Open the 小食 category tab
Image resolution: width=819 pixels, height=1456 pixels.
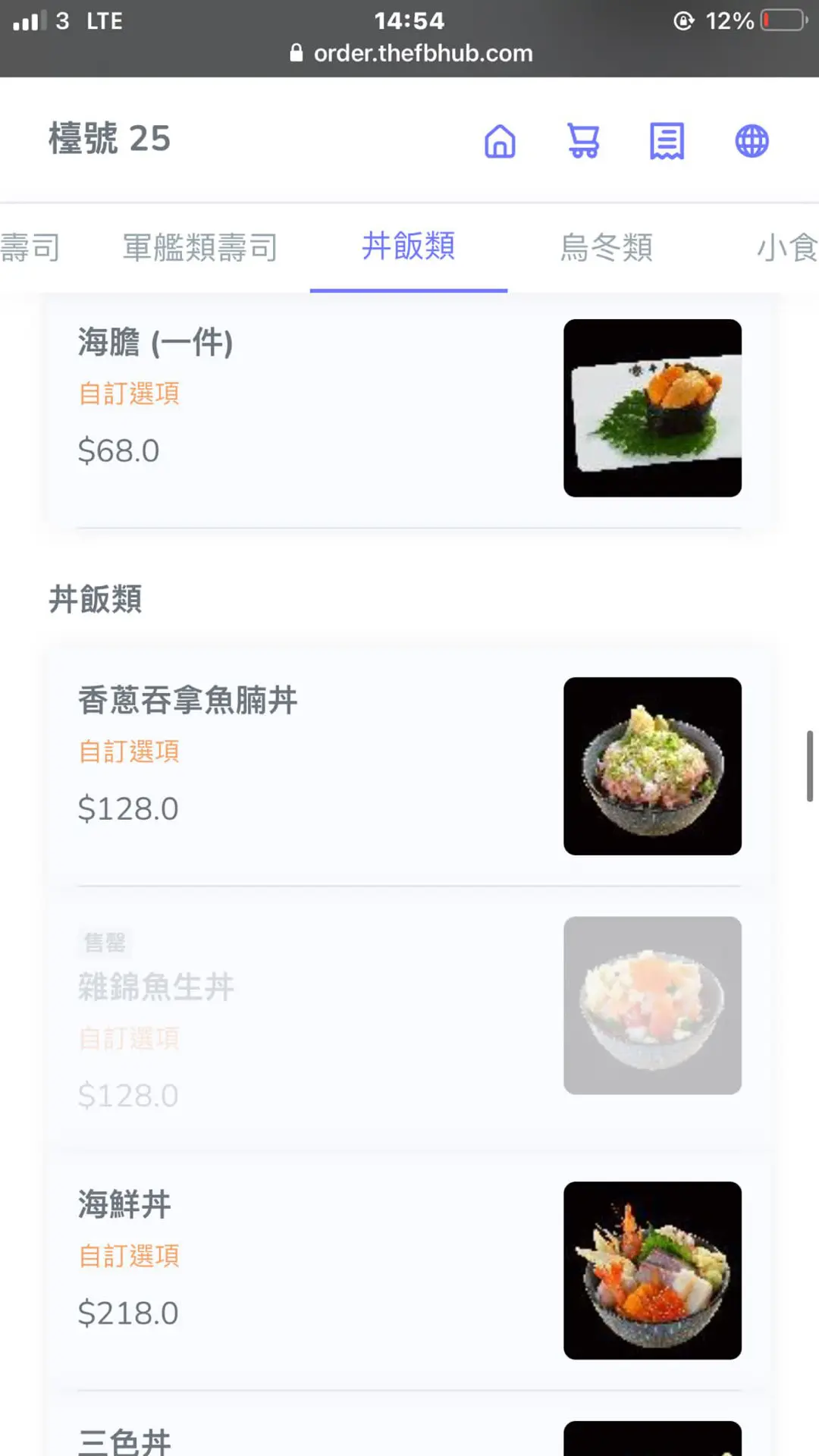(787, 247)
